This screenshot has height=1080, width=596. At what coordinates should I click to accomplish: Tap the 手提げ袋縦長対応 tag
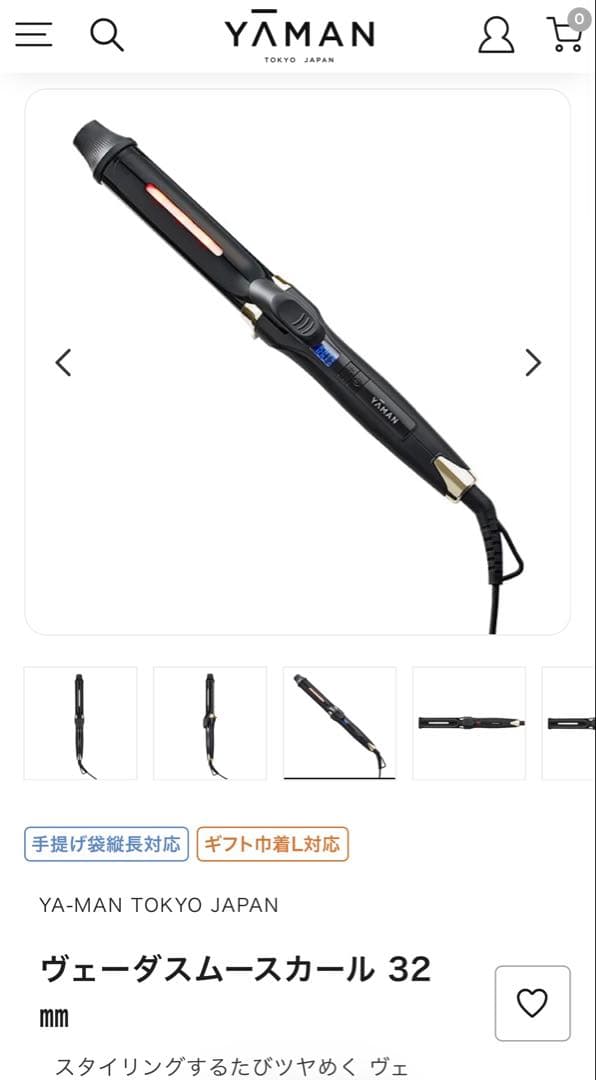pyautogui.click(x=106, y=844)
